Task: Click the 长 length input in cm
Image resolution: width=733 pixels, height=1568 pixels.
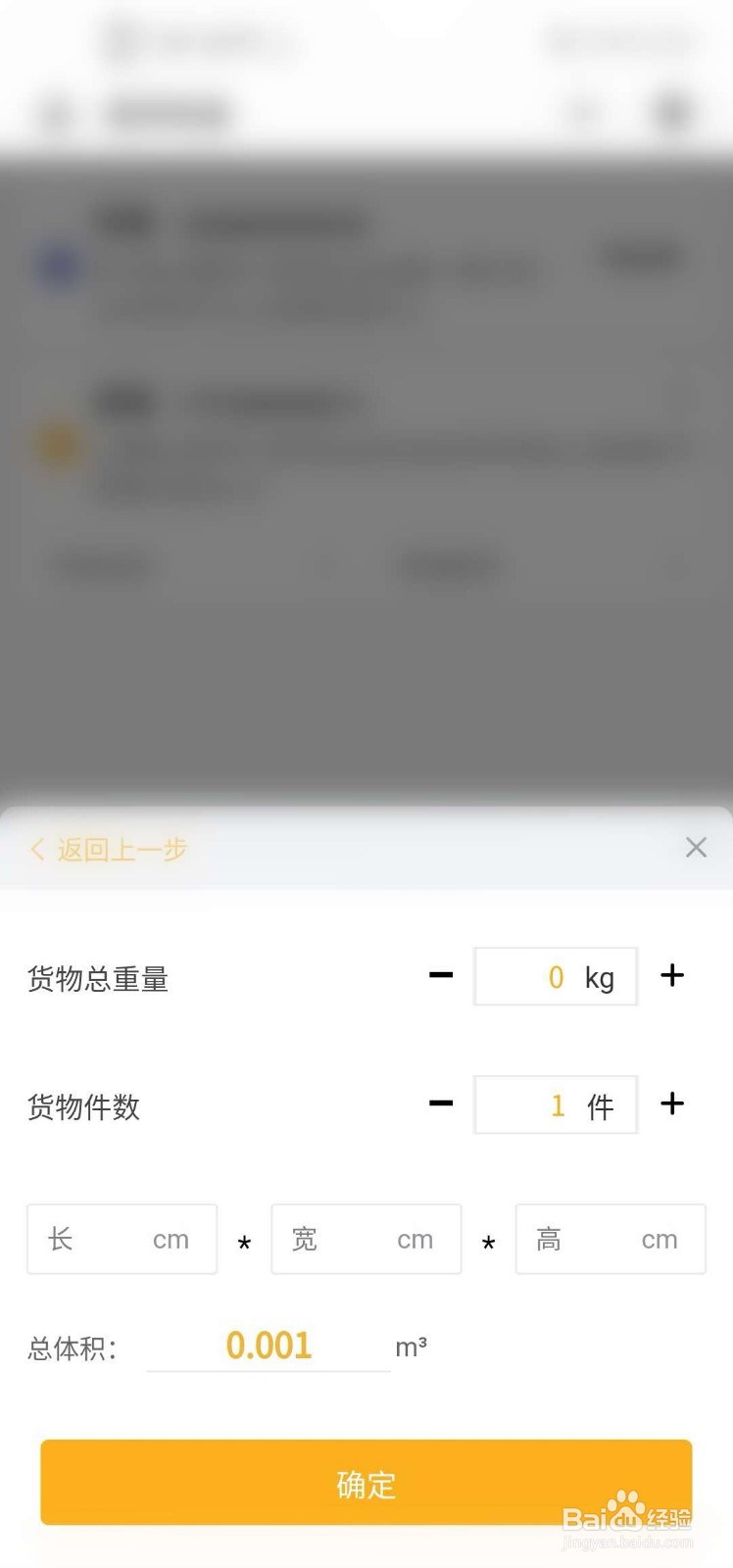Action: click(x=122, y=1239)
